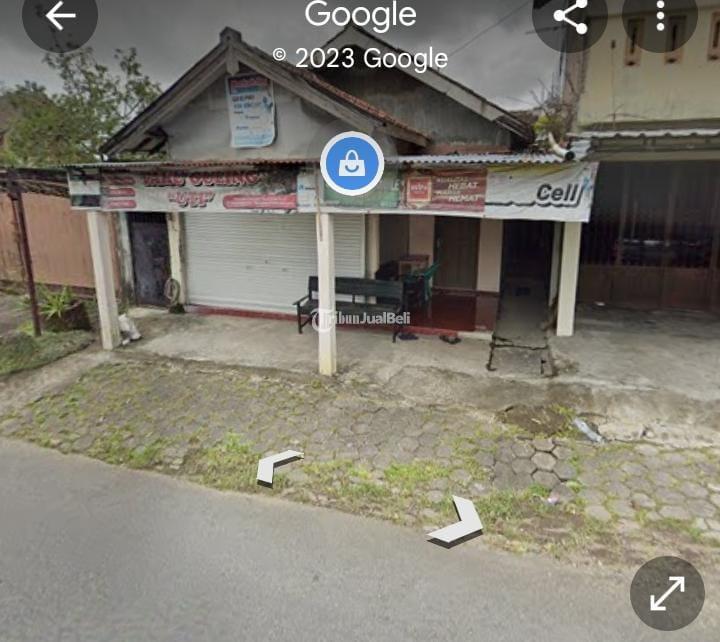Screen dimensions: 720x642
Task: Share this Street View location
Action: click(570, 16)
